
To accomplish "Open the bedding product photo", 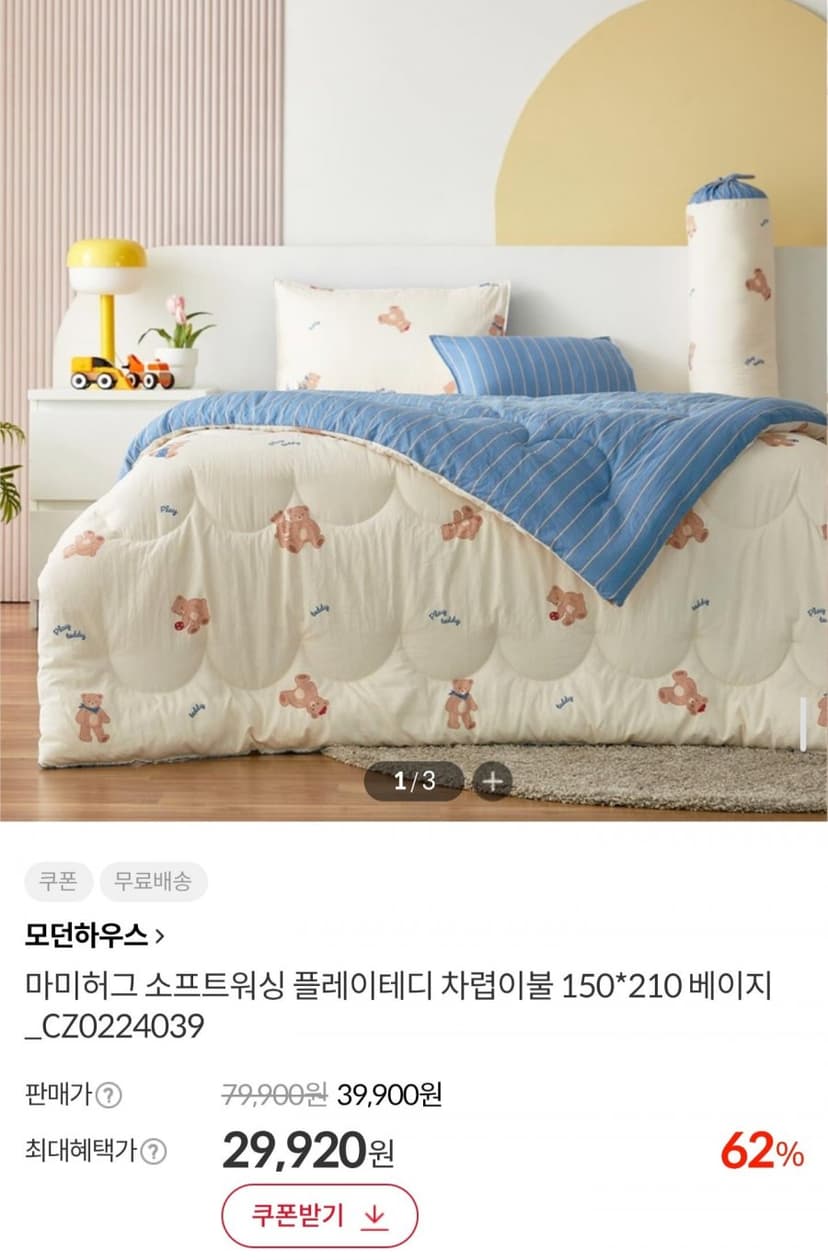I will [x=414, y=410].
